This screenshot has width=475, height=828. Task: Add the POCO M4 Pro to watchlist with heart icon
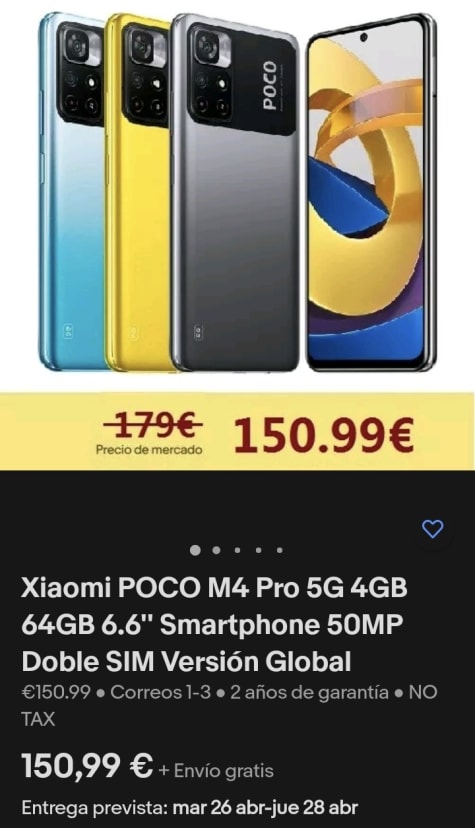click(433, 529)
